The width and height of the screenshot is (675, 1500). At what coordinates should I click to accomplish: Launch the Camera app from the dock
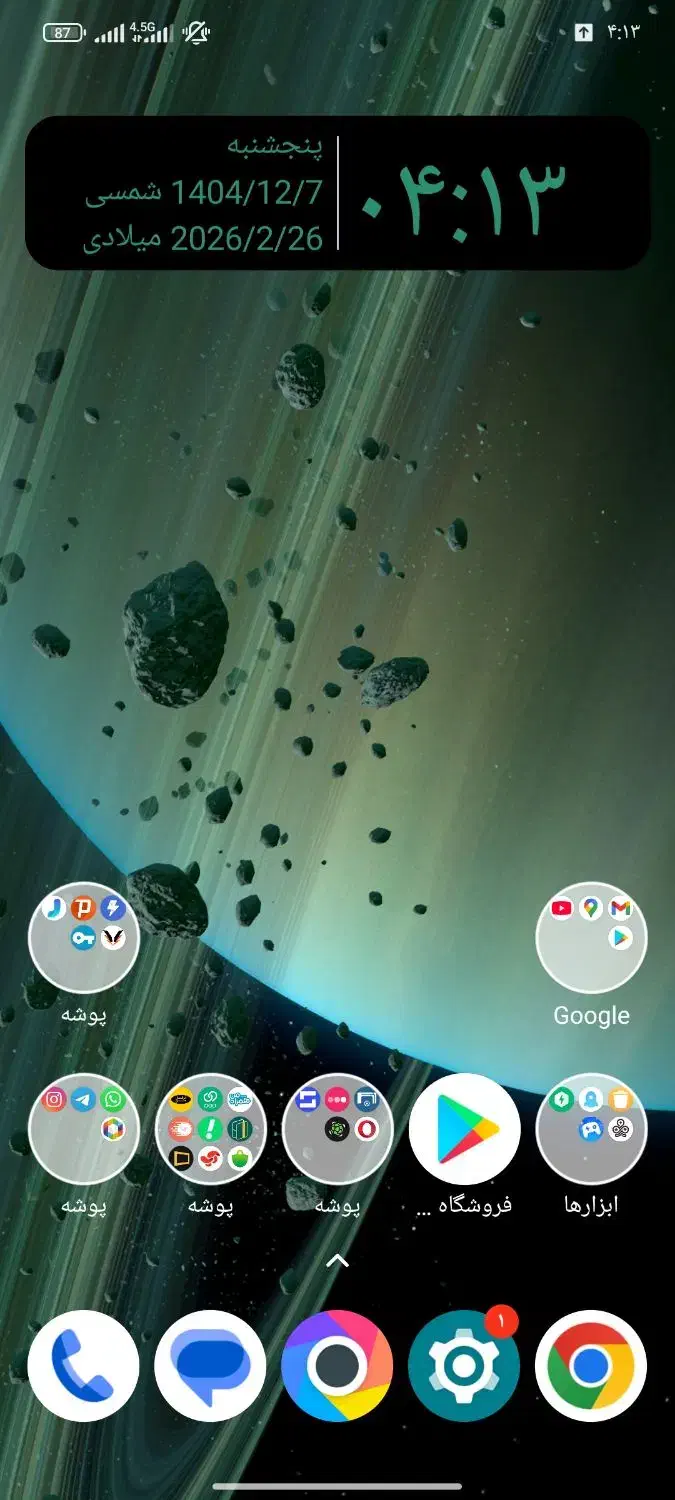337,1365
